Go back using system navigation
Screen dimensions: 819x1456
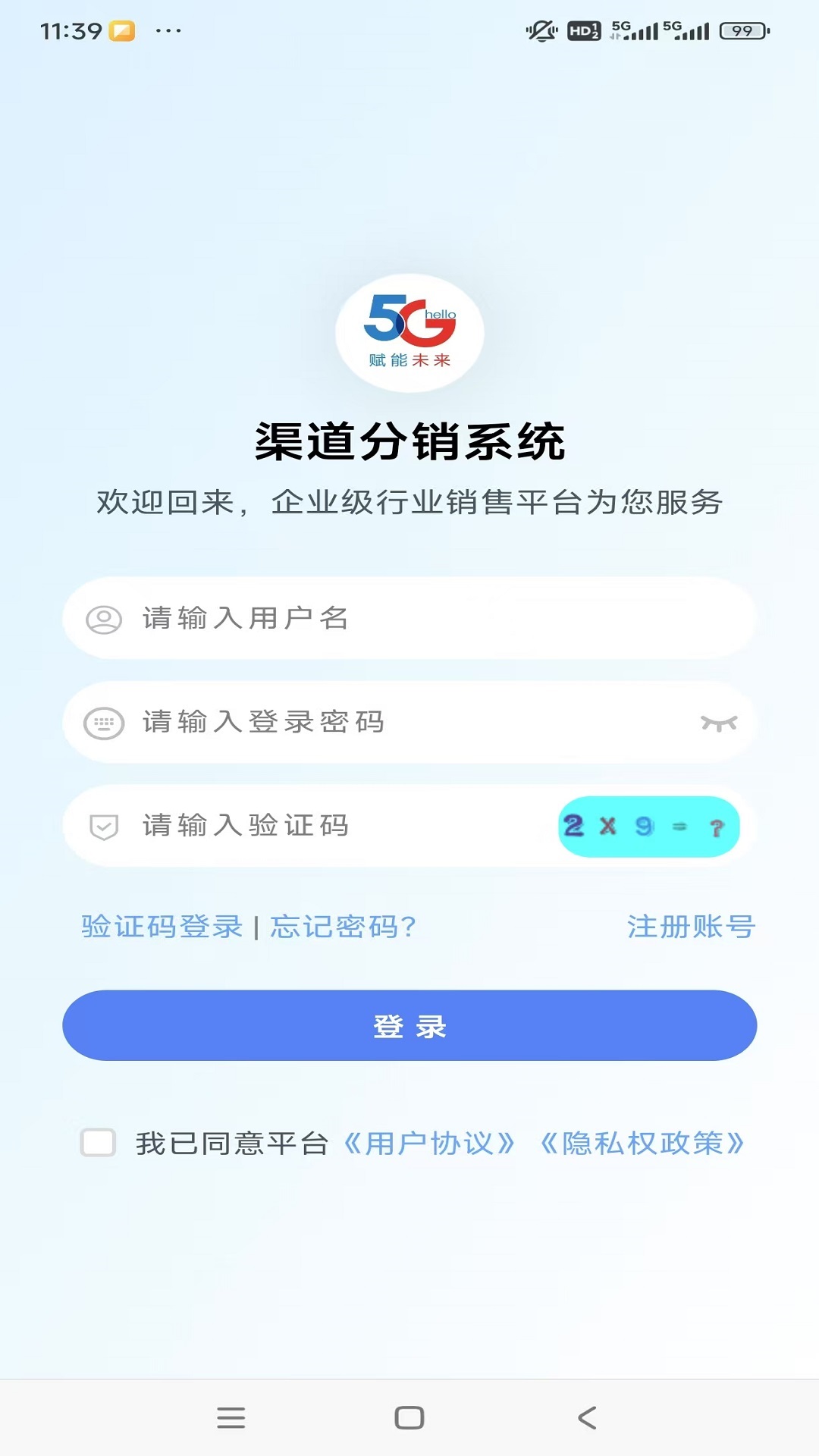587,1417
